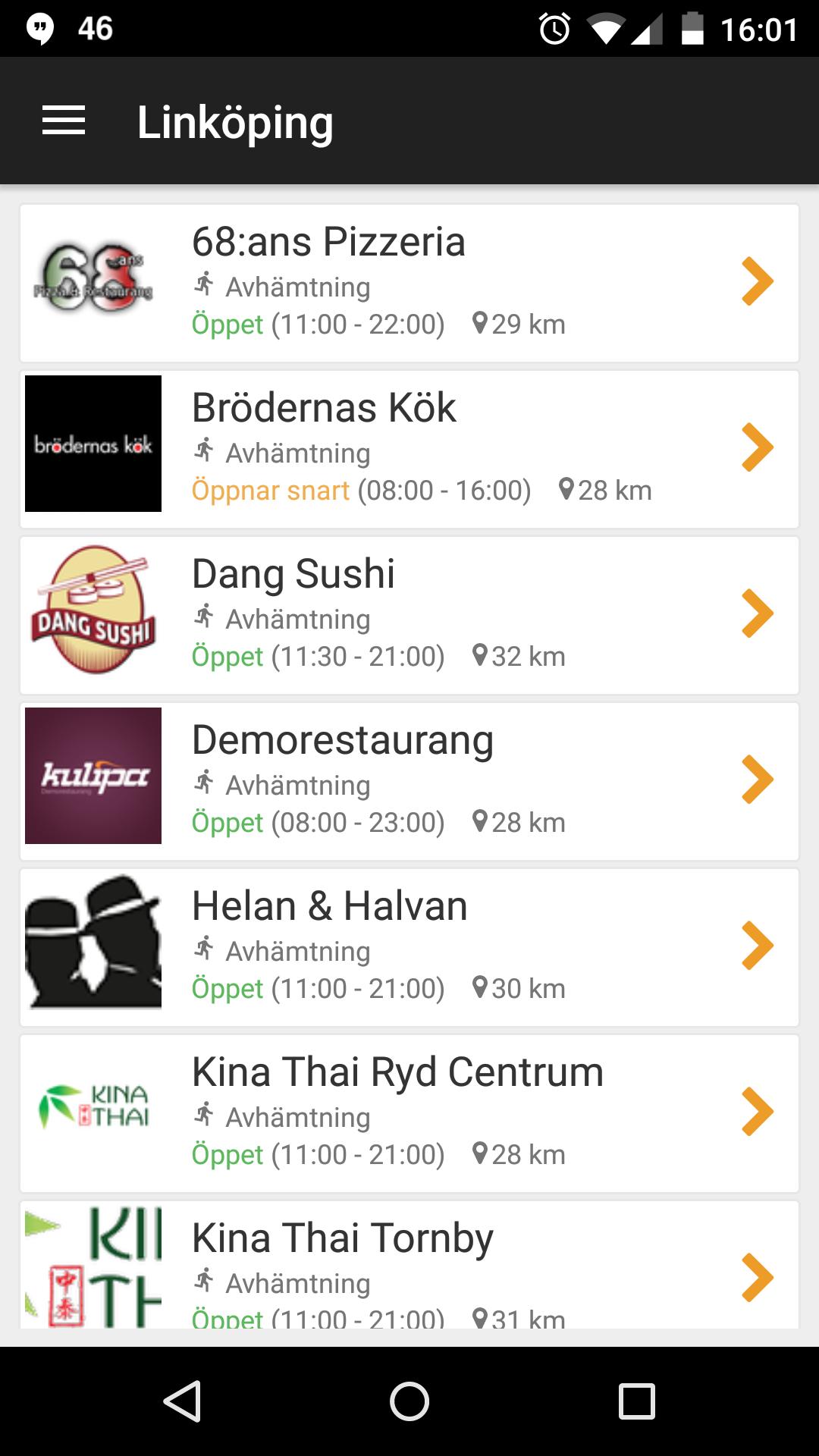
Task: Click the location pin beside Demorestaurang's distance
Action: 481,821
